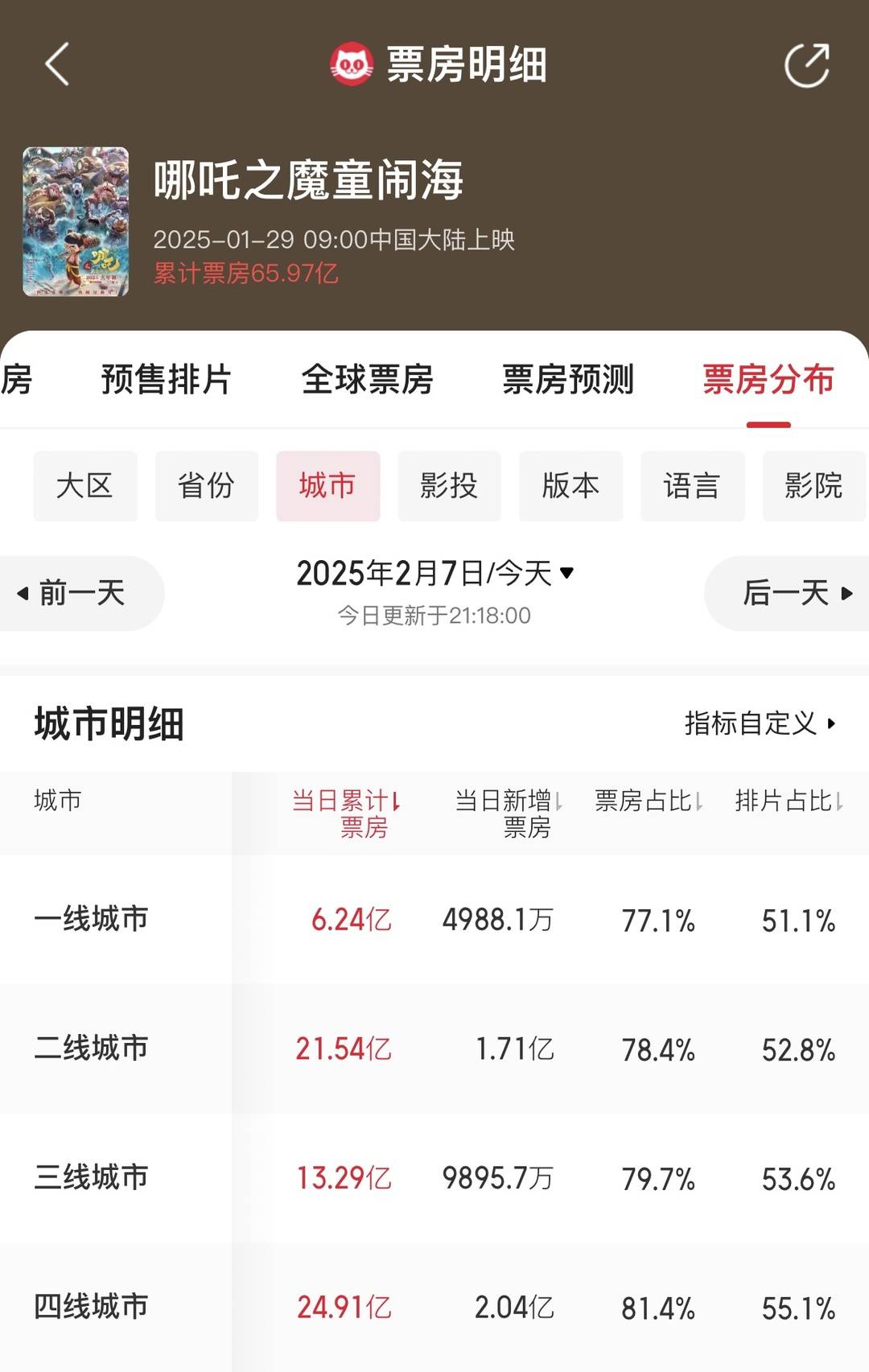Choose the 版本 filter chip

coord(570,486)
